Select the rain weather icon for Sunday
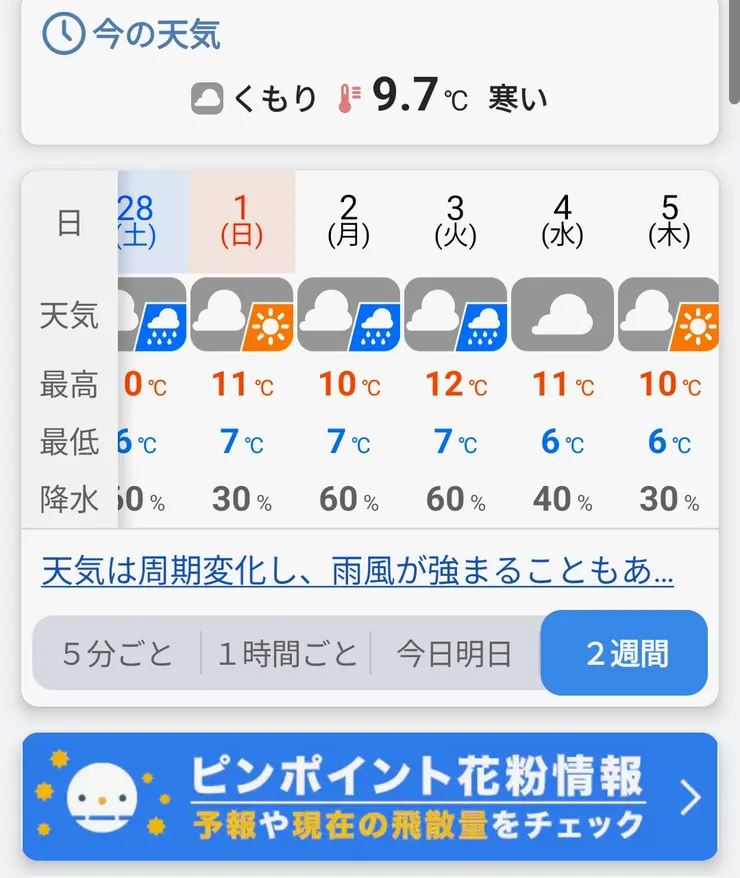Image resolution: width=740 pixels, height=878 pixels. tap(241, 315)
